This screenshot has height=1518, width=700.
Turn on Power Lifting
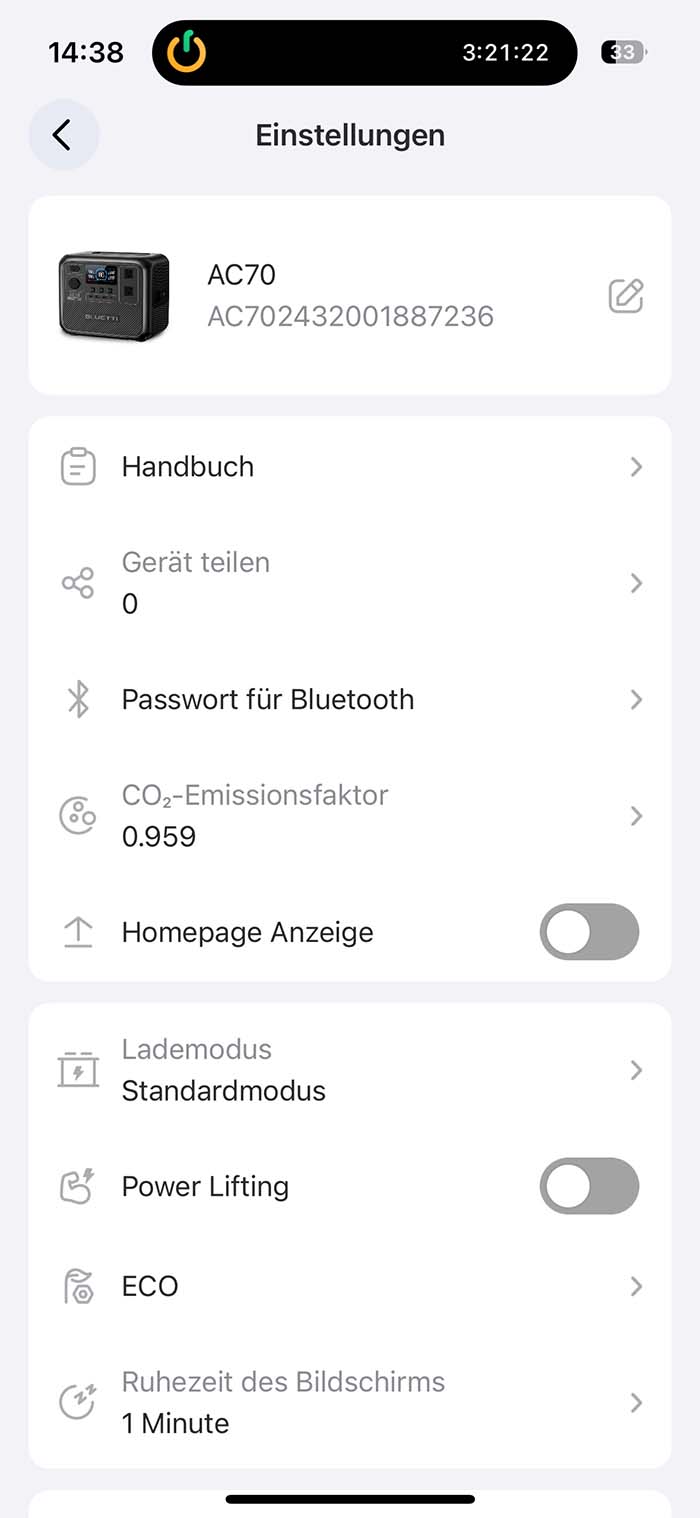point(589,1186)
